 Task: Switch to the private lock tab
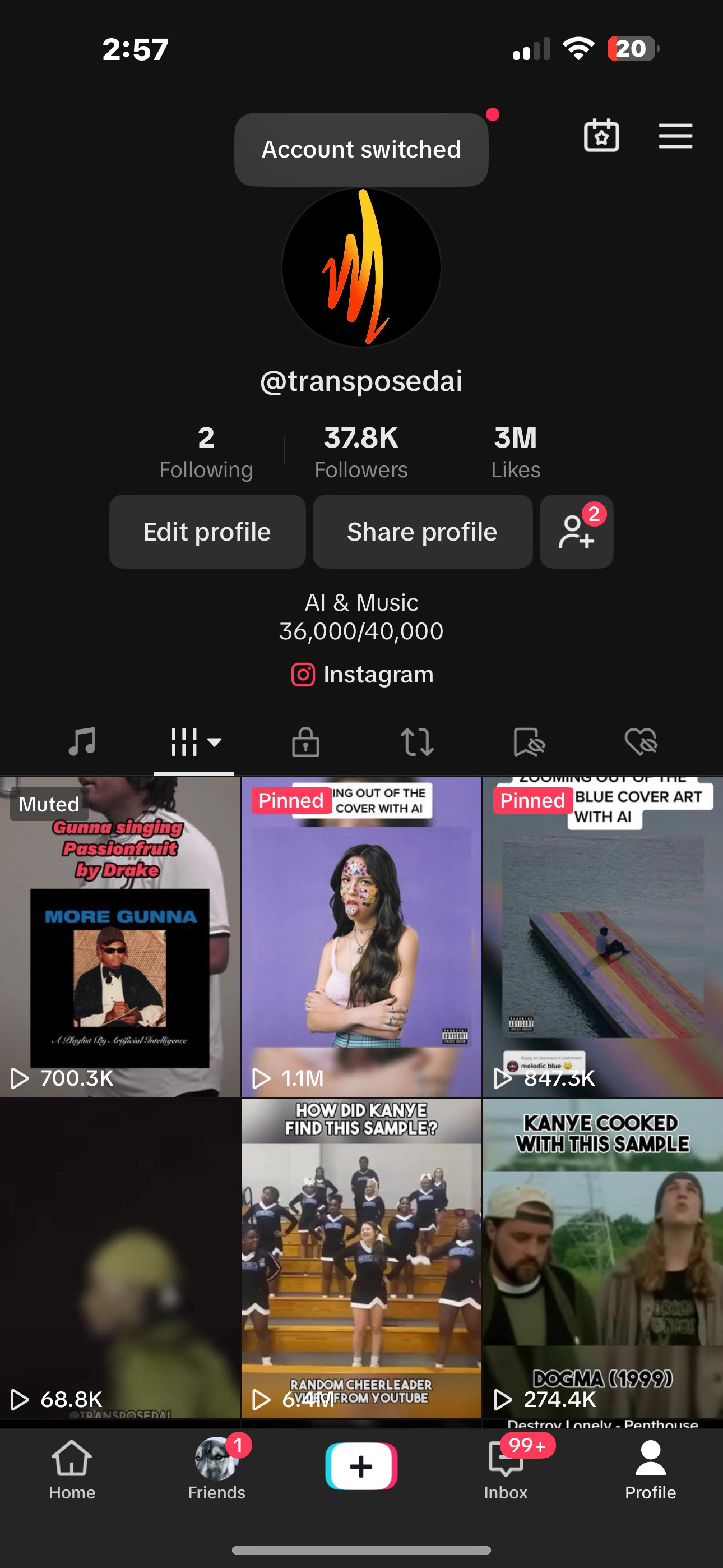[305, 741]
